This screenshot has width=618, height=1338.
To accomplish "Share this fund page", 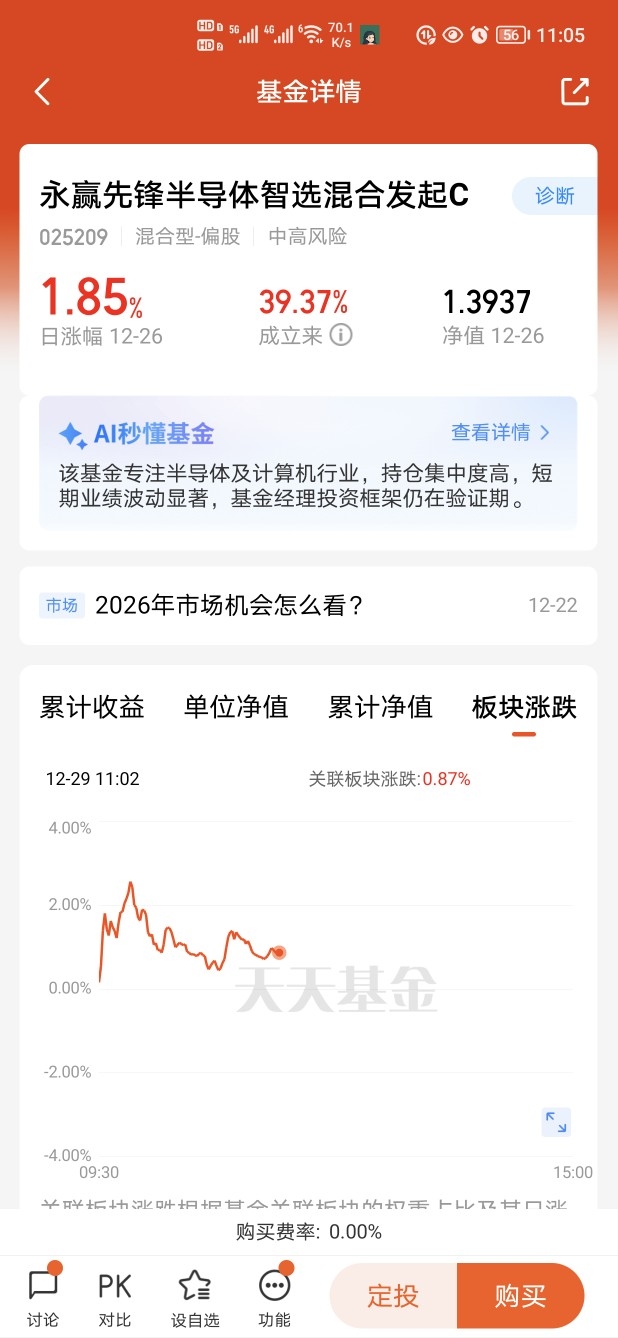I will pos(575,92).
